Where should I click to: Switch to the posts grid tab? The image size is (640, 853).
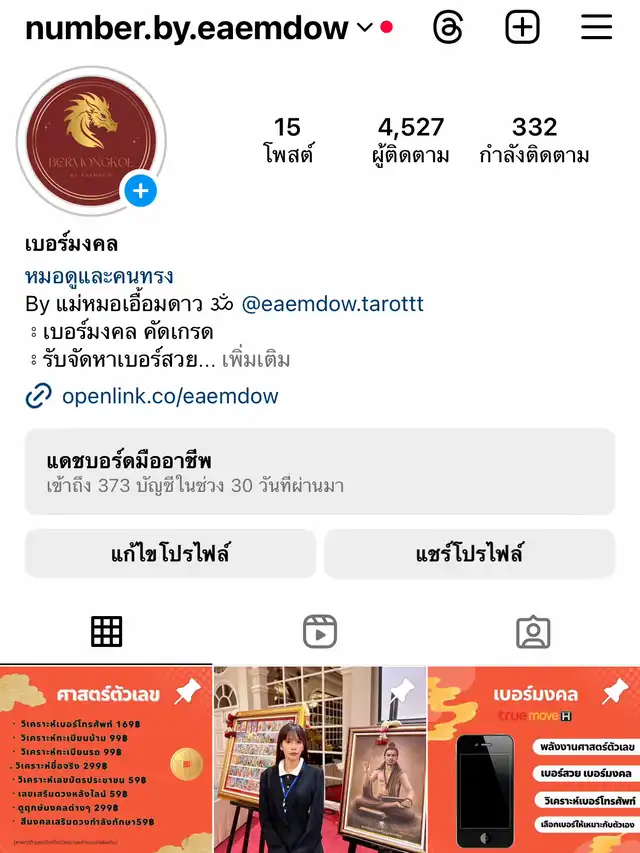107,632
